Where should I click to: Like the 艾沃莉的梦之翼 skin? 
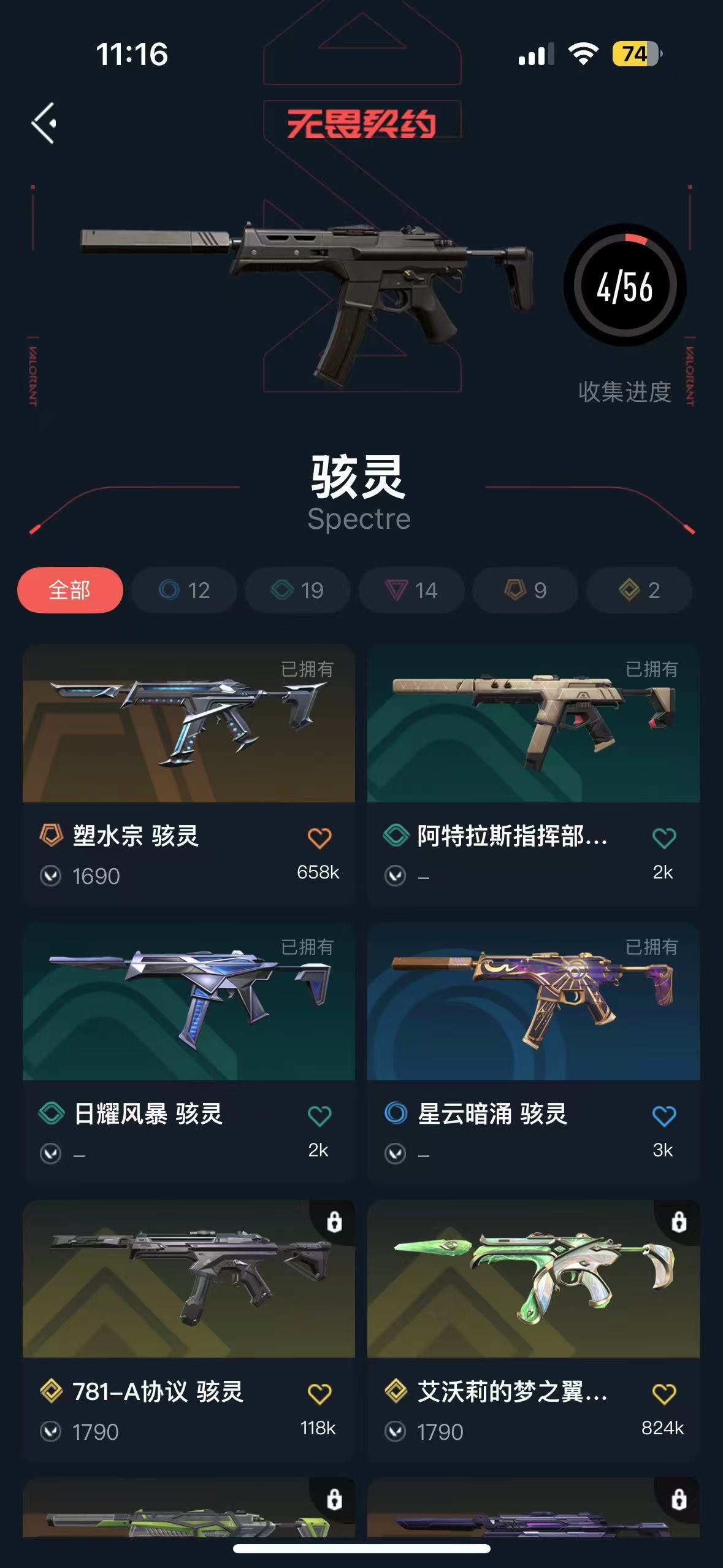click(x=664, y=1394)
